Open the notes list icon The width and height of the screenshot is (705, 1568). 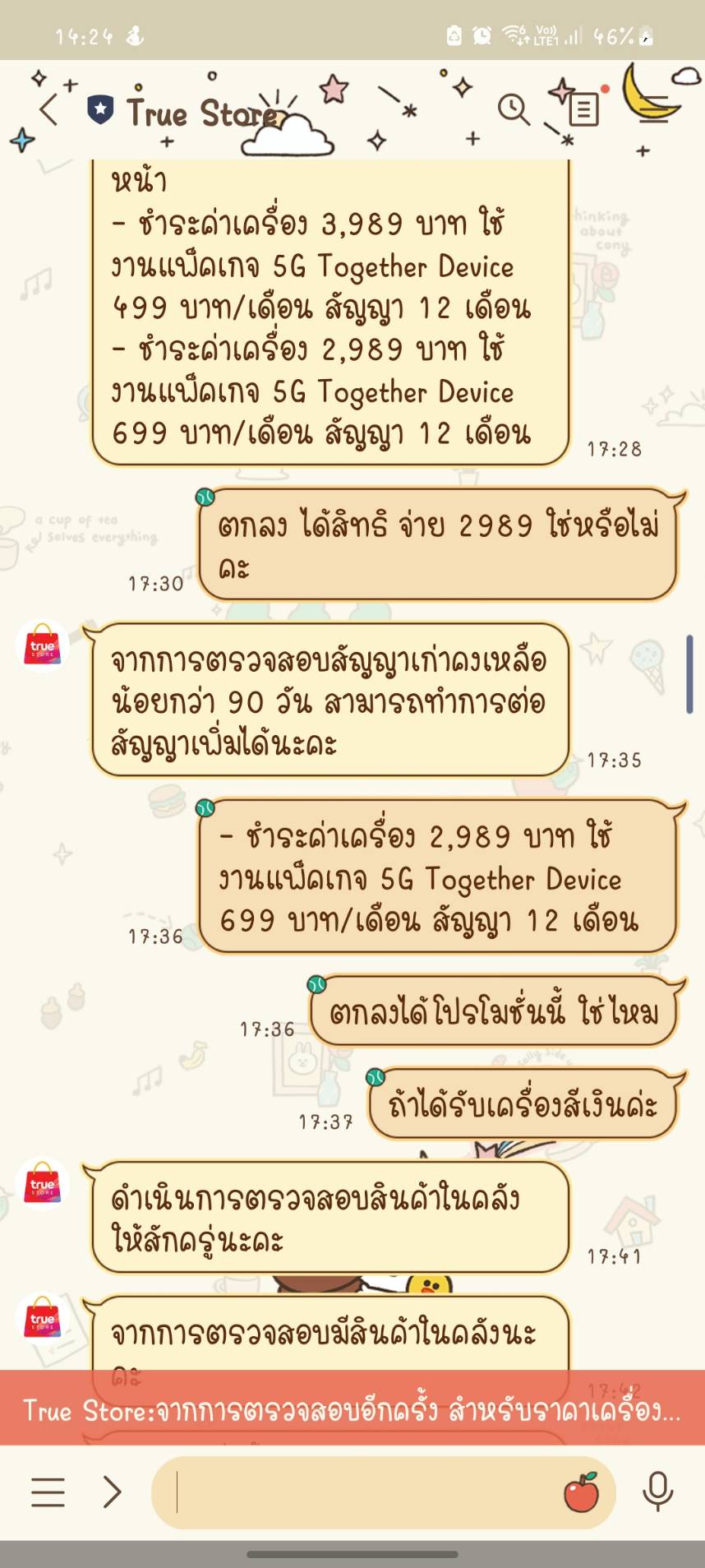coord(583,109)
